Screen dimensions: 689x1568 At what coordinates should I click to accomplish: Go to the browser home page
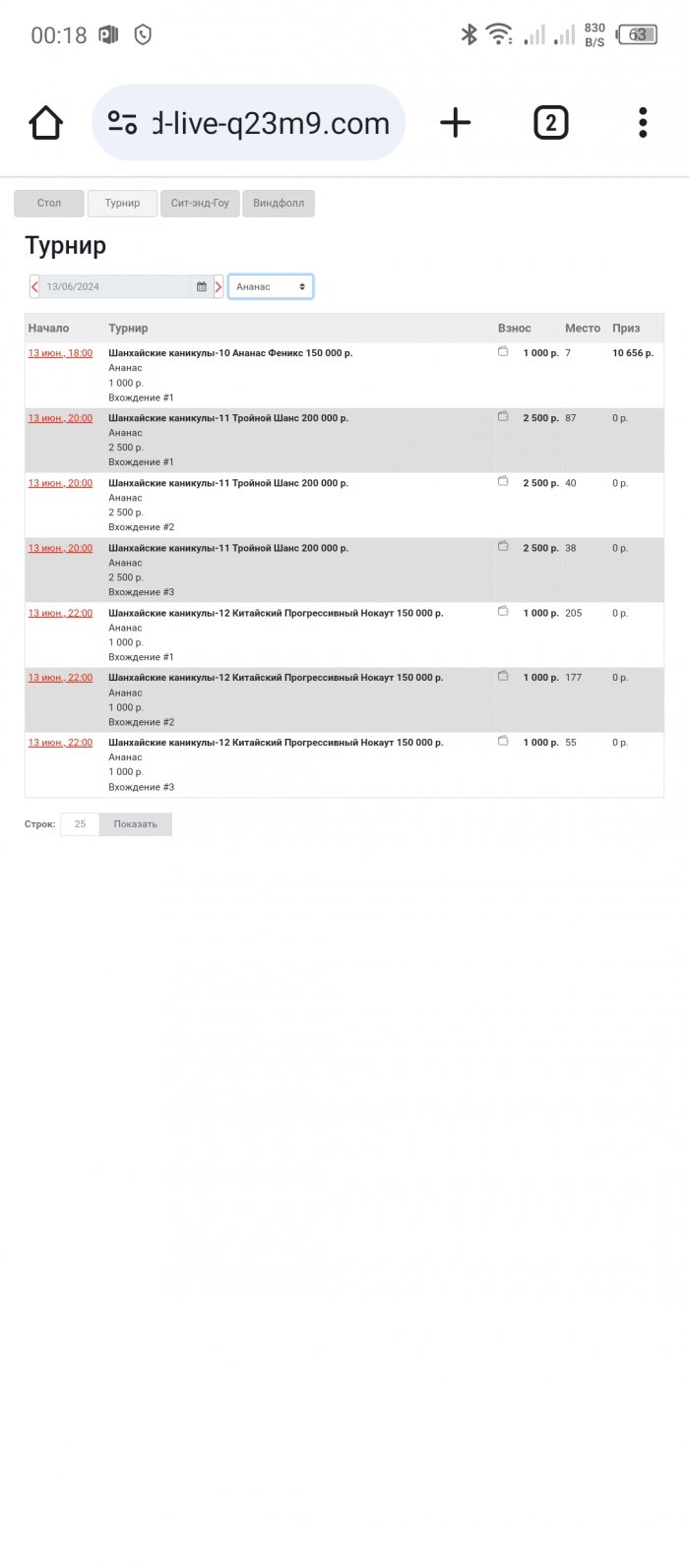coord(46,123)
